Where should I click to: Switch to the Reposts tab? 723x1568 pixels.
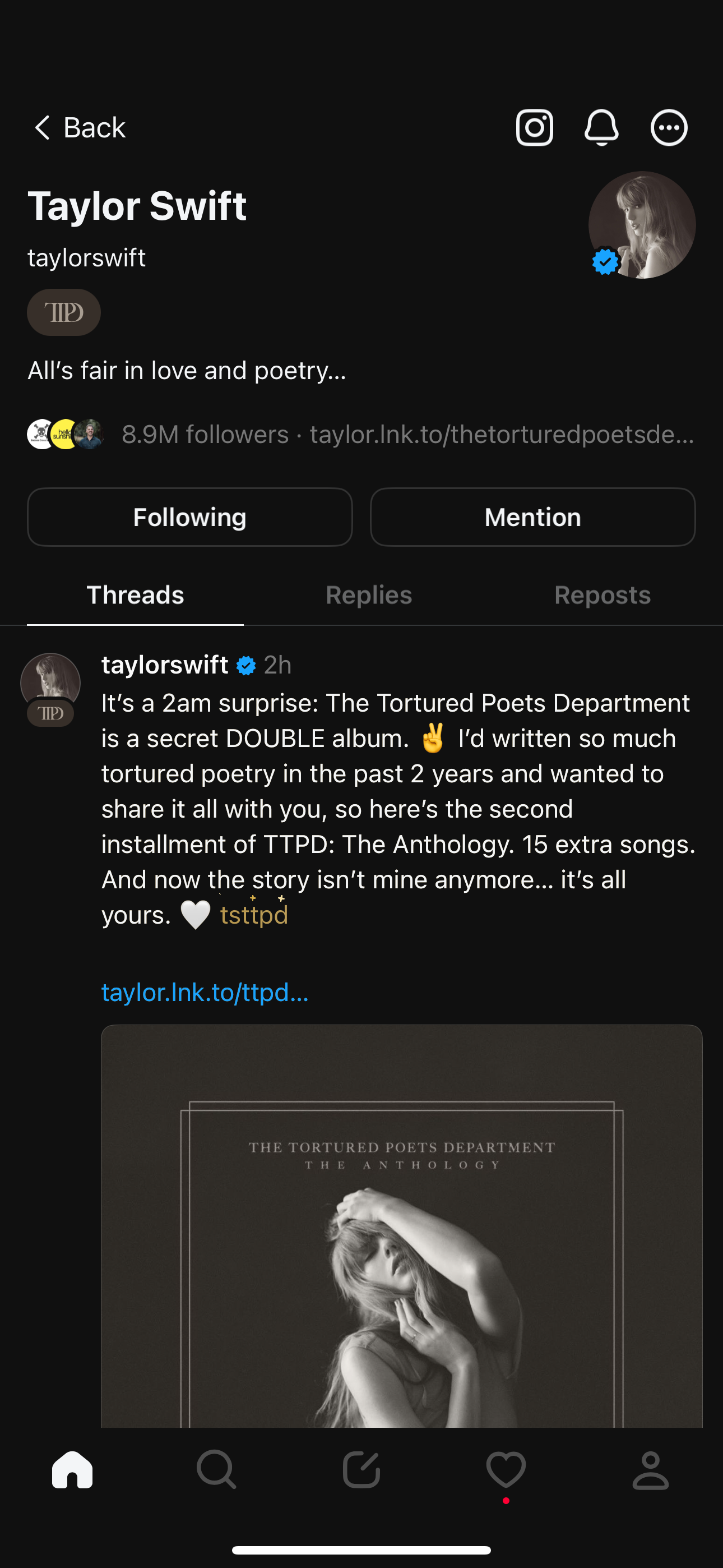[x=602, y=596]
